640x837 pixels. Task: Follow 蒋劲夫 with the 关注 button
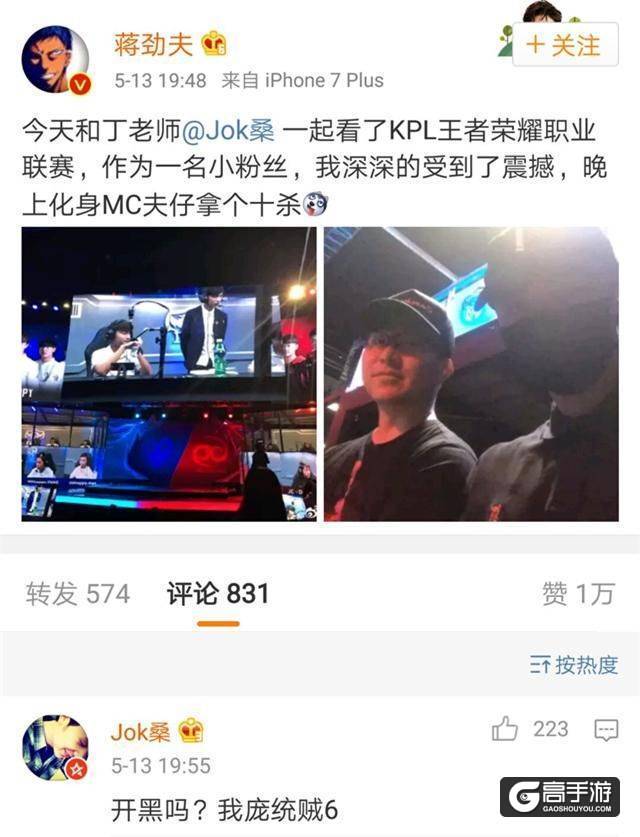(564, 46)
